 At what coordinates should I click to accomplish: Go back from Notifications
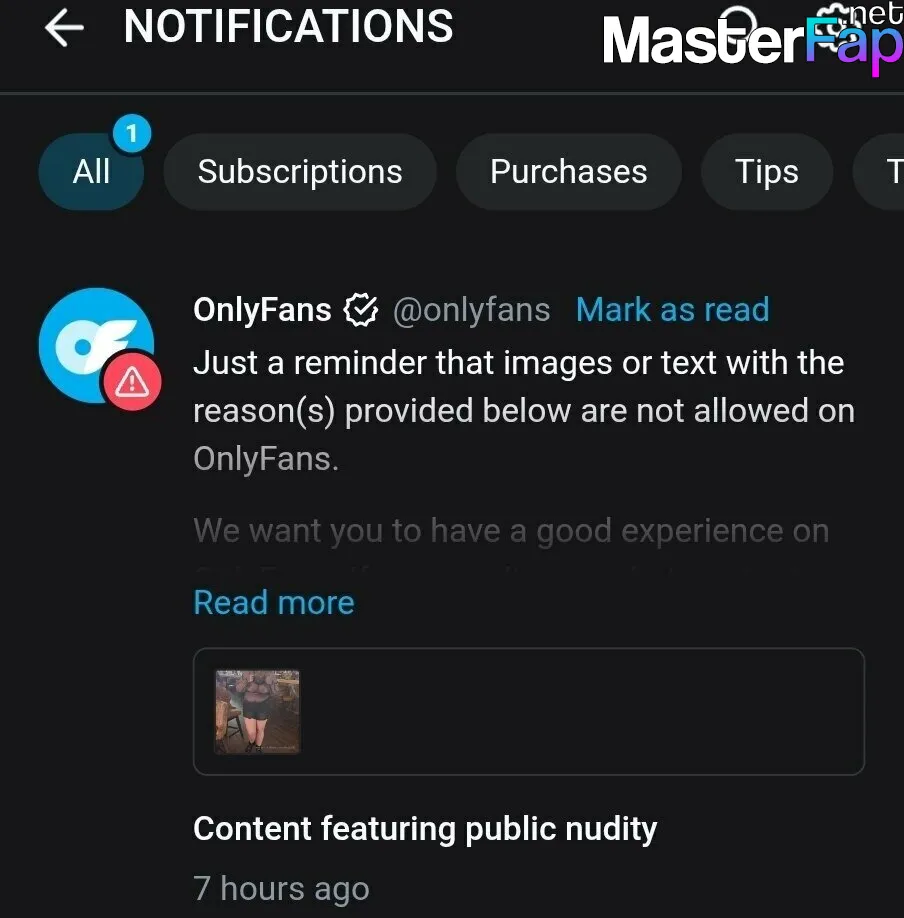[x=64, y=29]
